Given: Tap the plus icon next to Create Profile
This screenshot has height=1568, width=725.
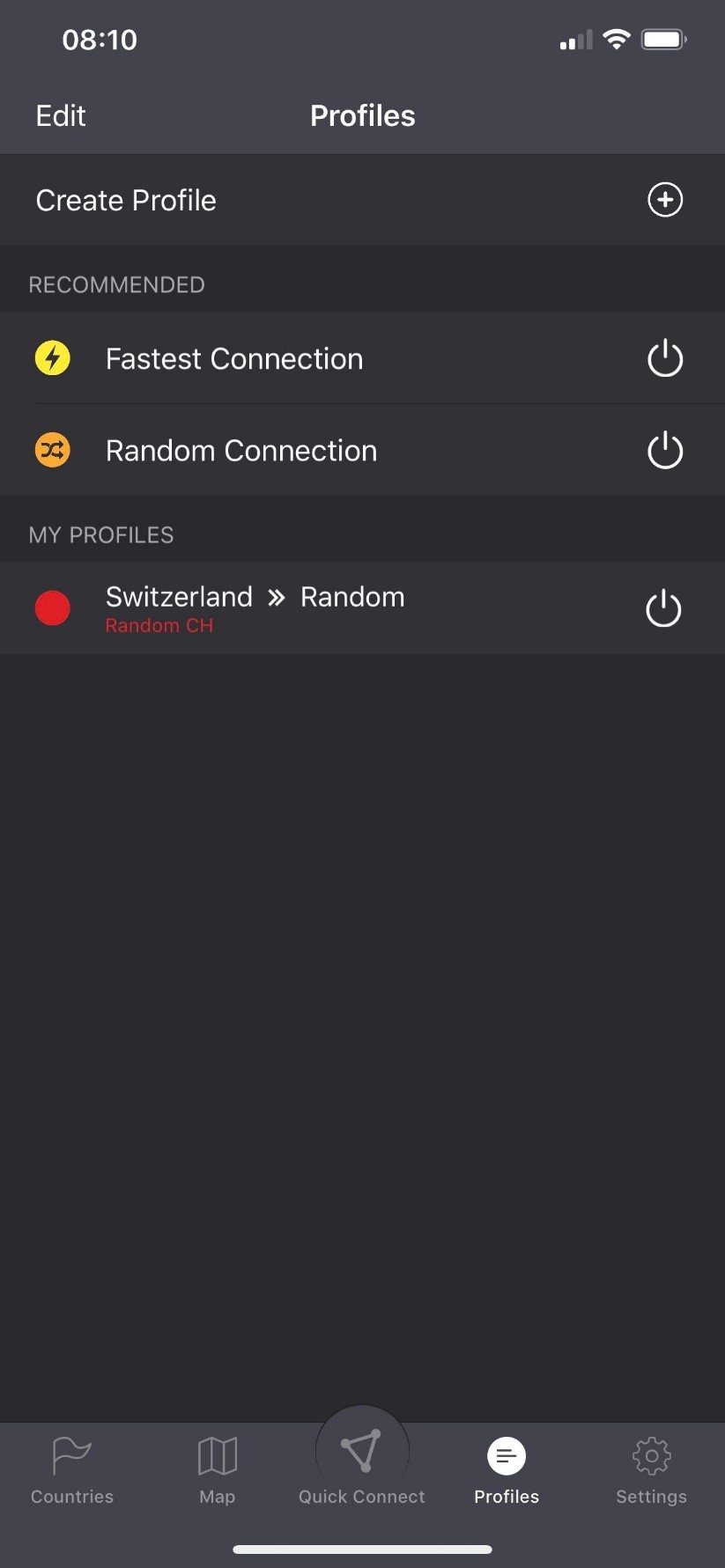Looking at the screenshot, I should coord(665,200).
